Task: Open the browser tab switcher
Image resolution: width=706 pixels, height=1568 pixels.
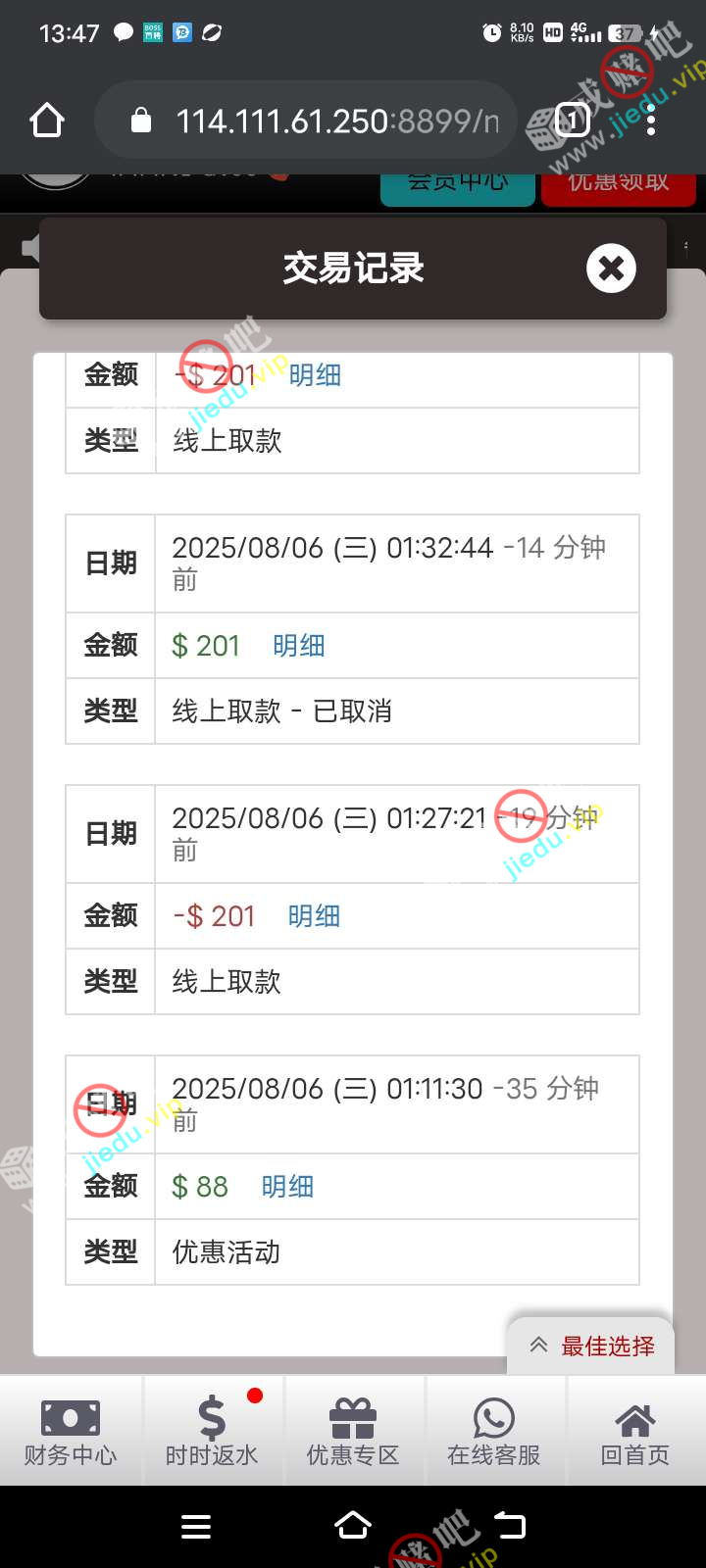Action: pyautogui.click(x=573, y=121)
